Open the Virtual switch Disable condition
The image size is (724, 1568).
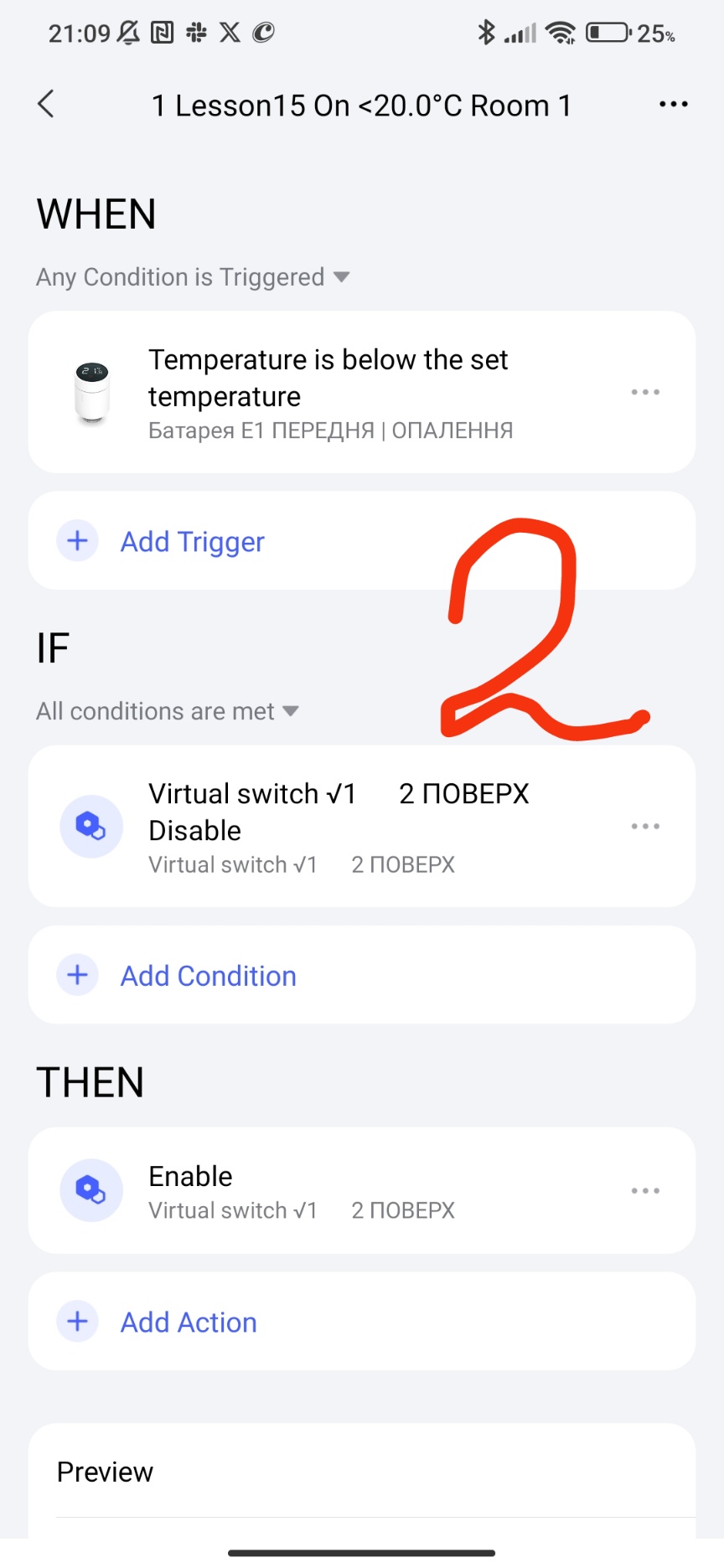tap(335, 826)
